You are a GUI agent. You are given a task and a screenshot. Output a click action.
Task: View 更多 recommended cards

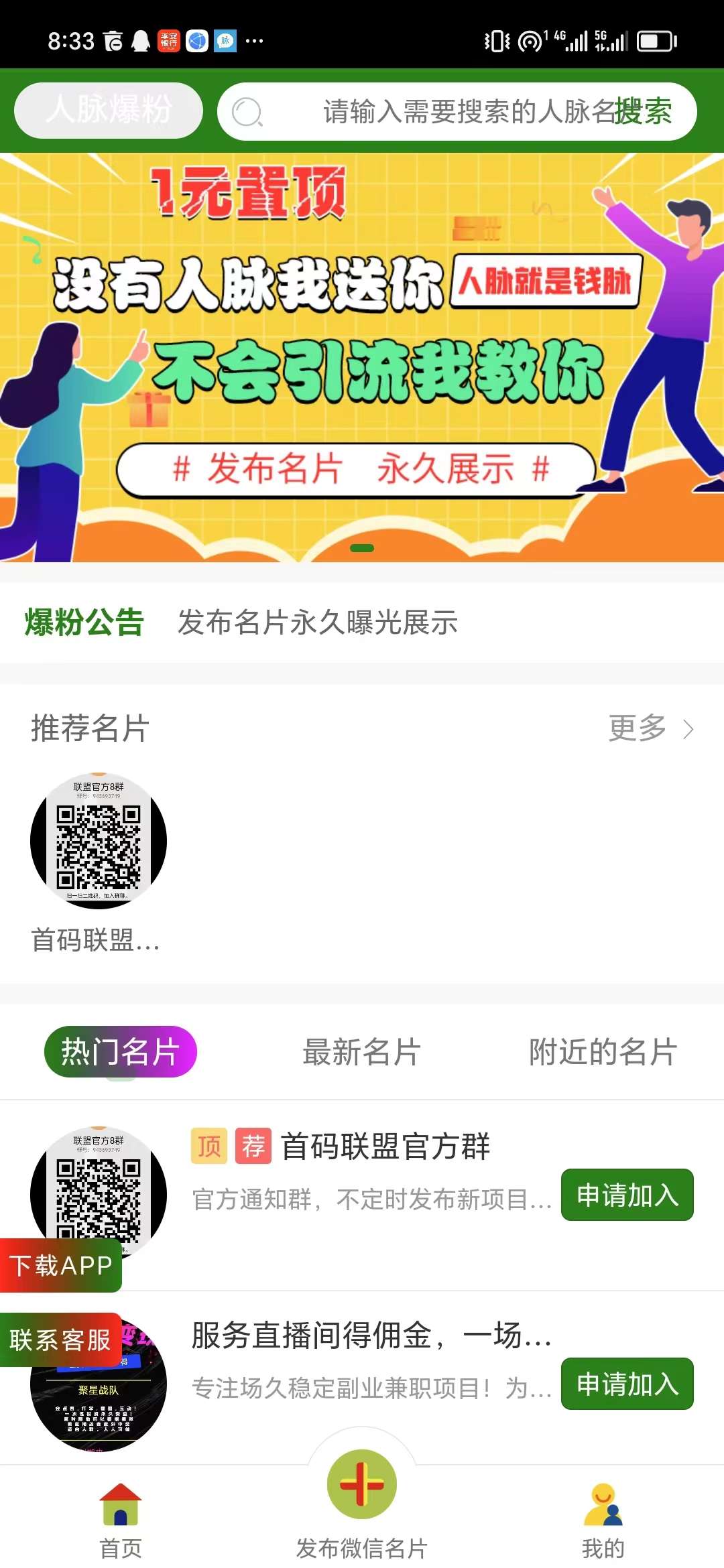click(649, 728)
